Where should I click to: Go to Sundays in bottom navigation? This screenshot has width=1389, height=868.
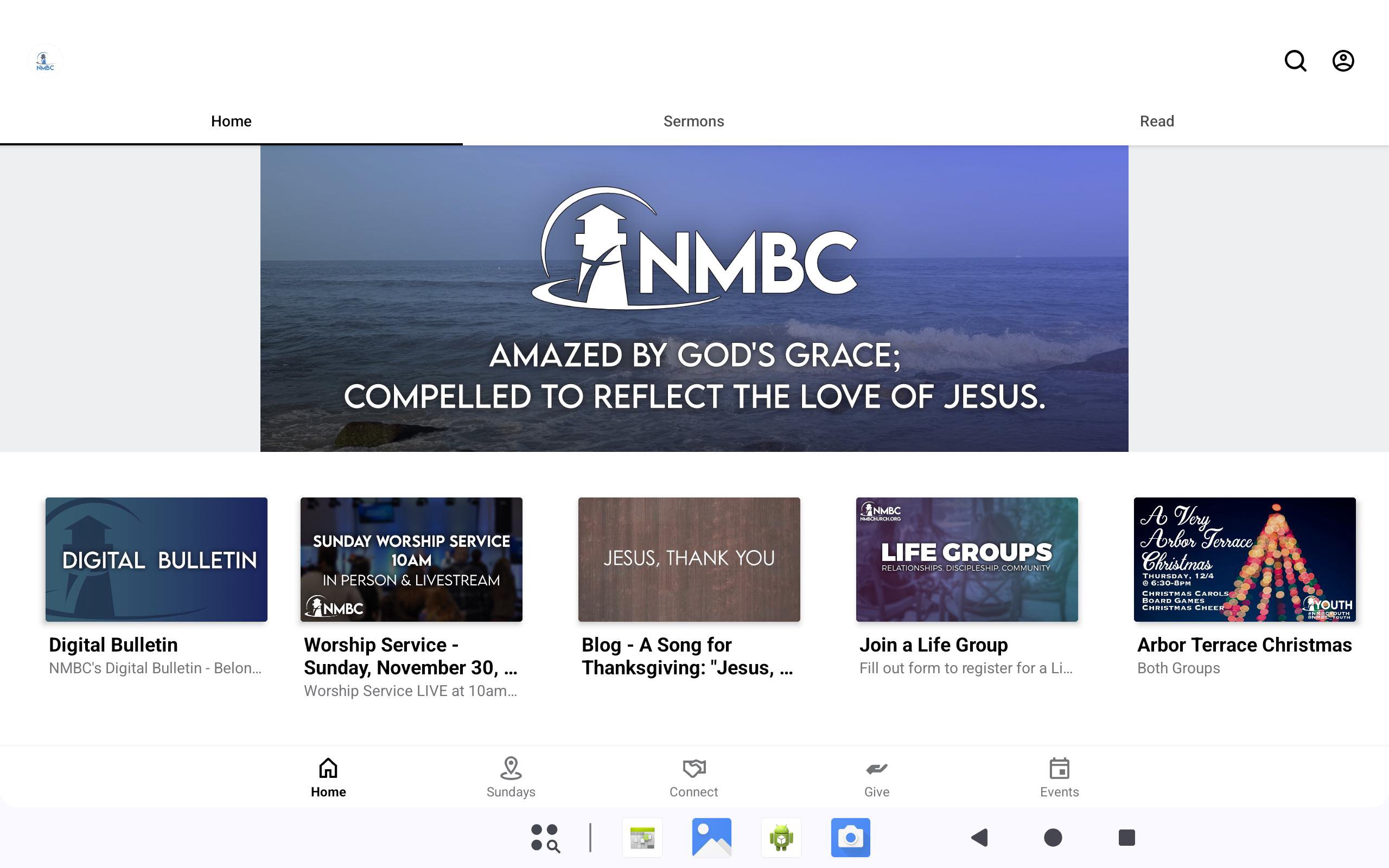pyautogui.click(x=510, y=777)
